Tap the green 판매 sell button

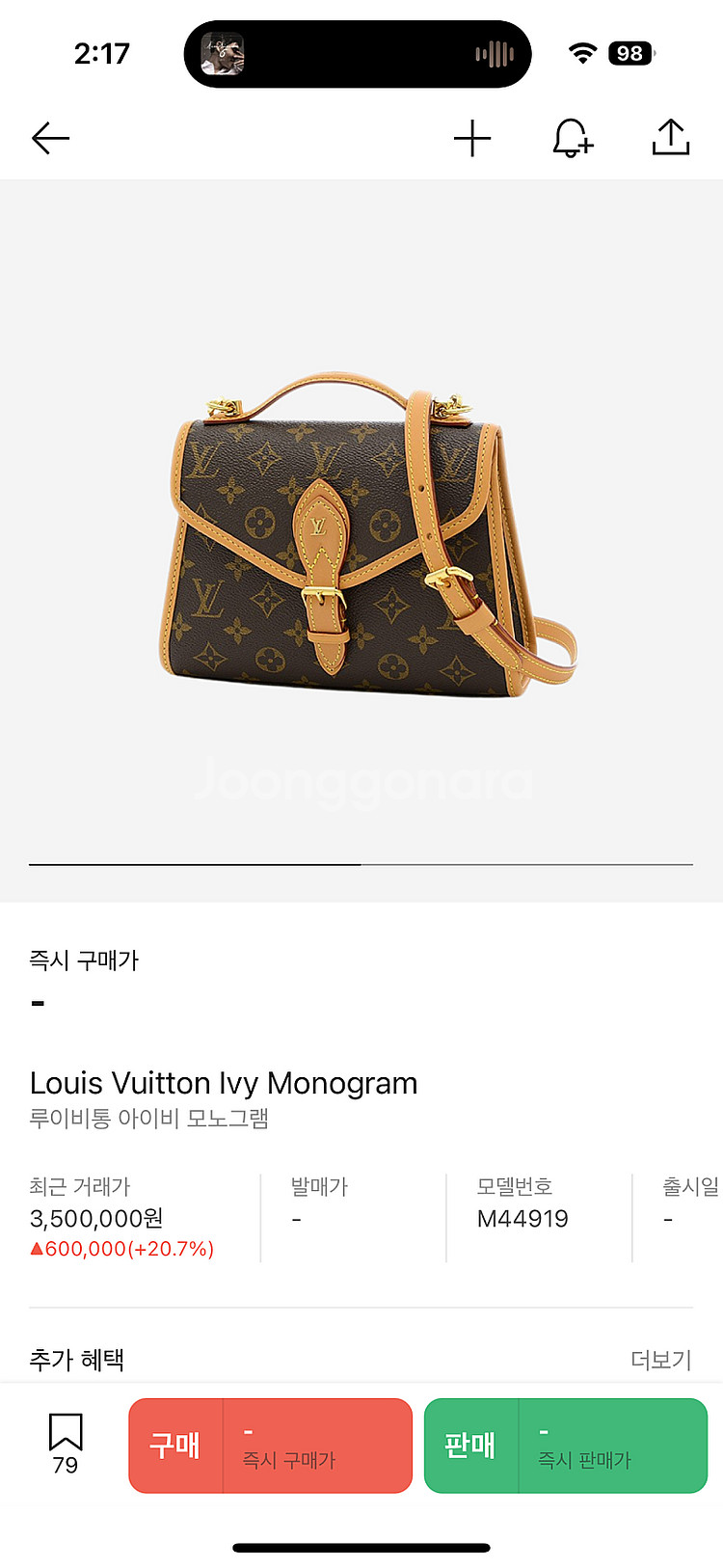pos(566,1446)
